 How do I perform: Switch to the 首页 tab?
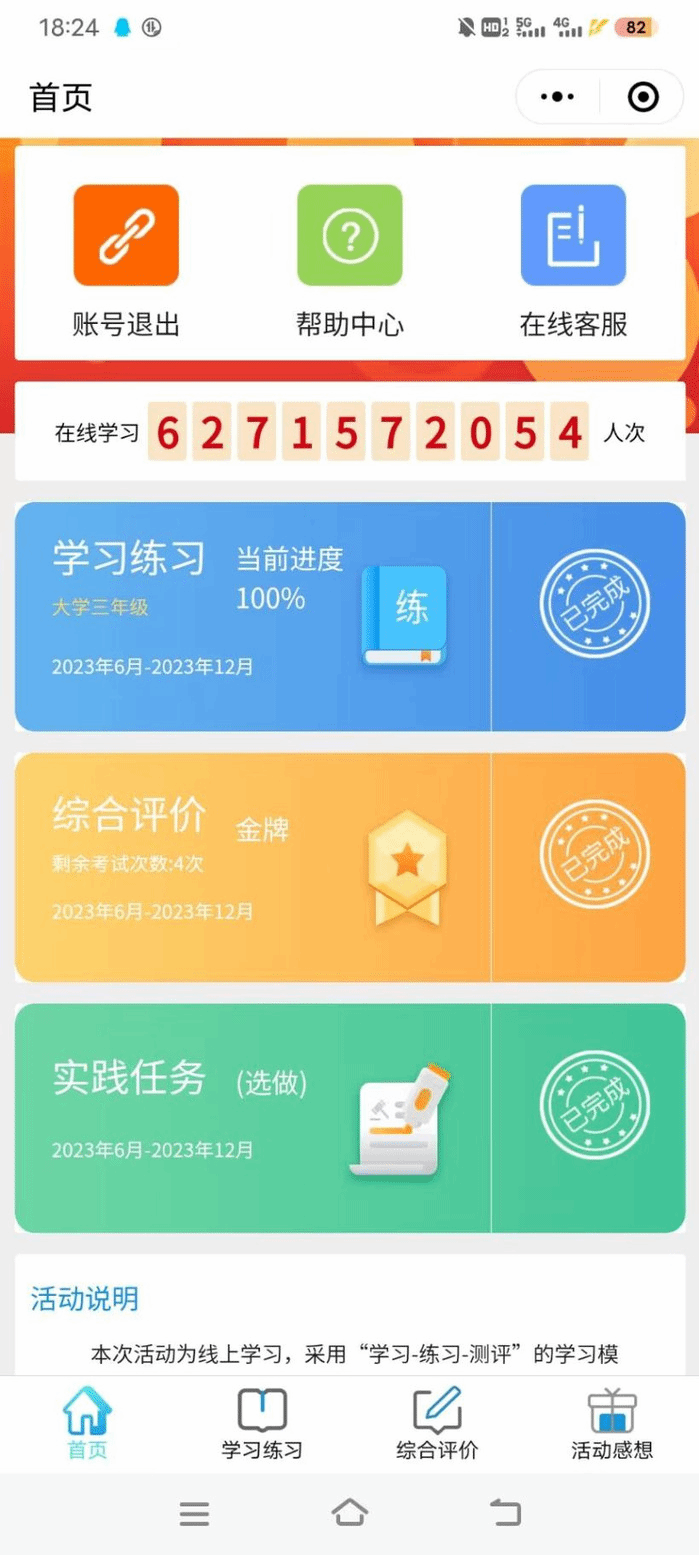tap(87, 1424)
